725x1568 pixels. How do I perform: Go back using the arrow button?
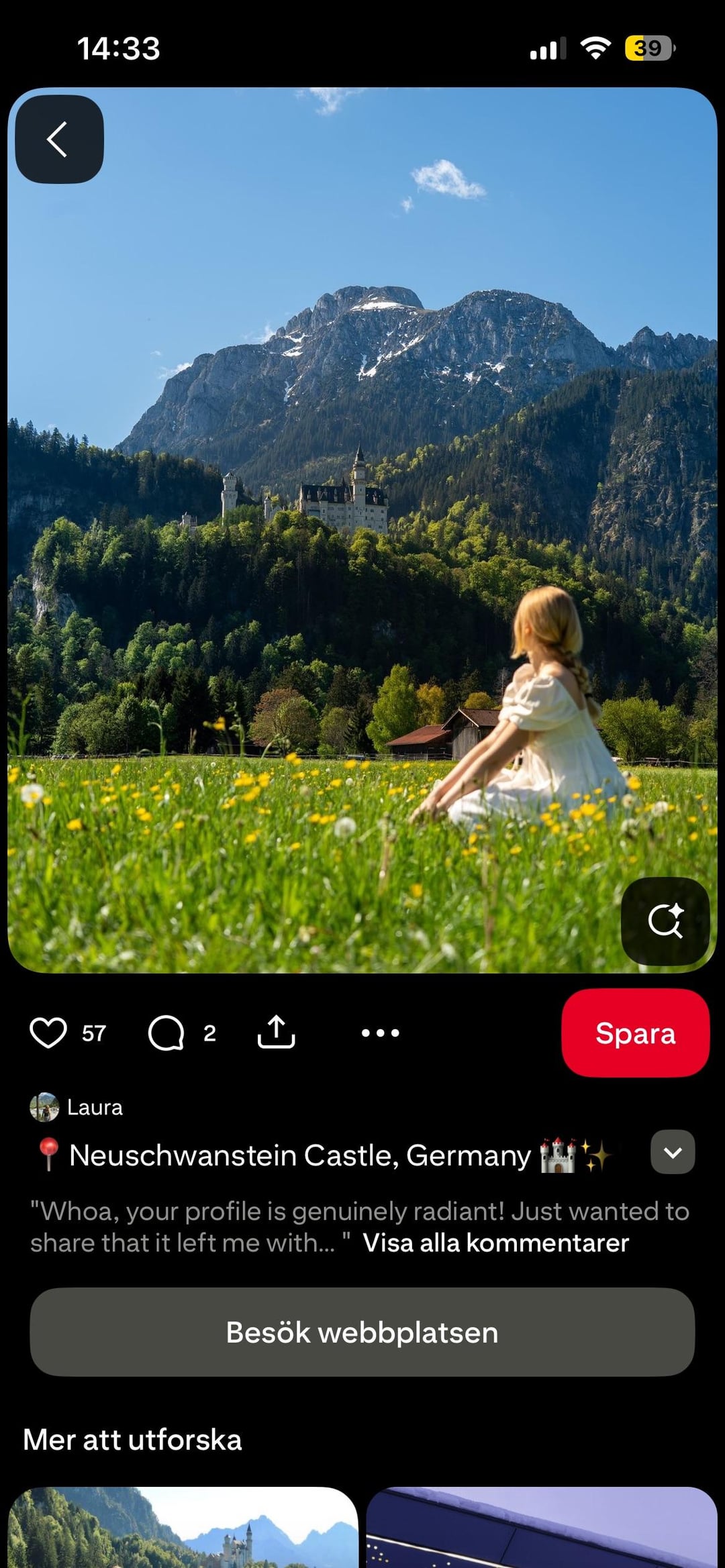(x=59, y=139)
